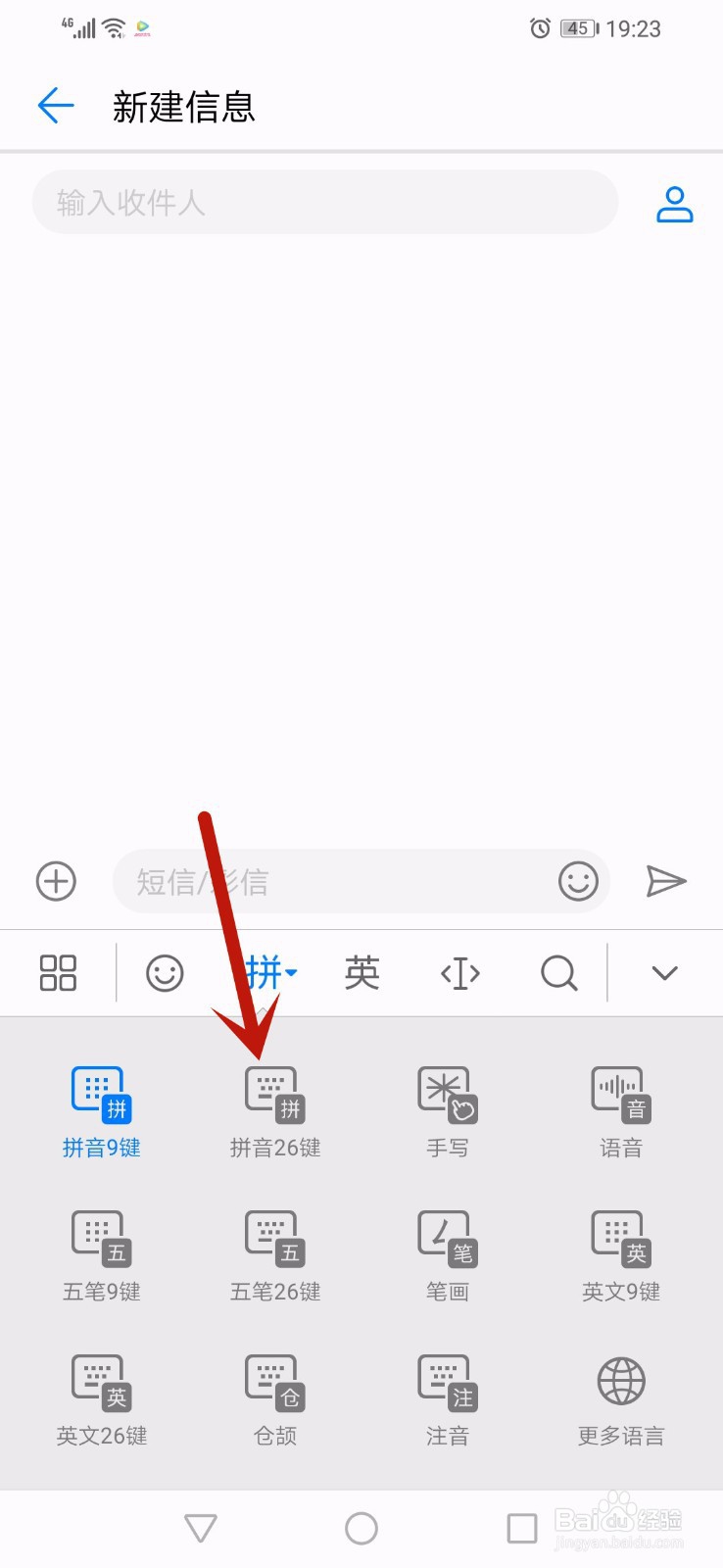The height and width of the screenshot is (1568, 723).
Task: Enable 语音 voice input
Action: 620,1107
